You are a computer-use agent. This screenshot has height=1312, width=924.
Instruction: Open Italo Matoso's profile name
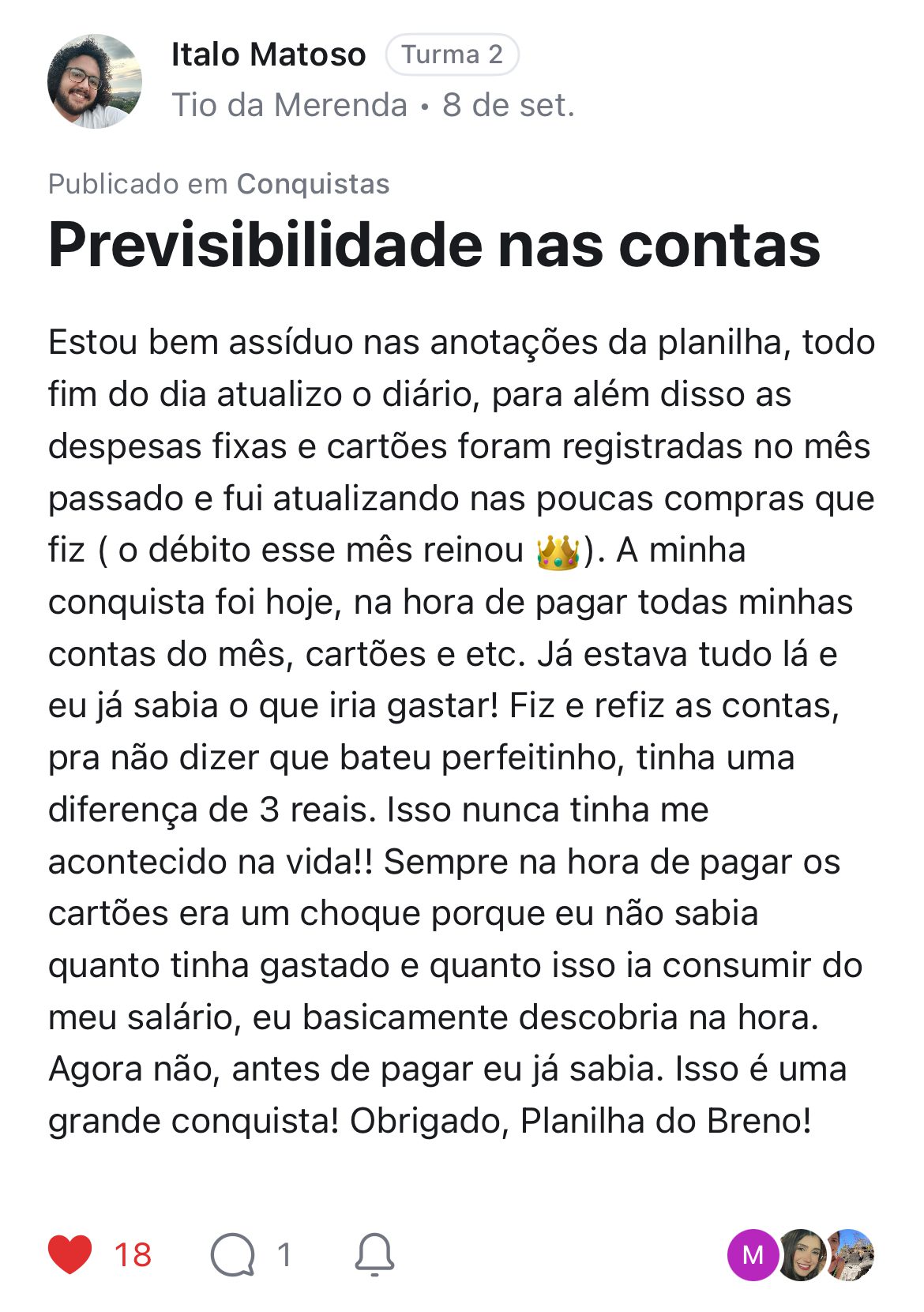pos(269,55)
